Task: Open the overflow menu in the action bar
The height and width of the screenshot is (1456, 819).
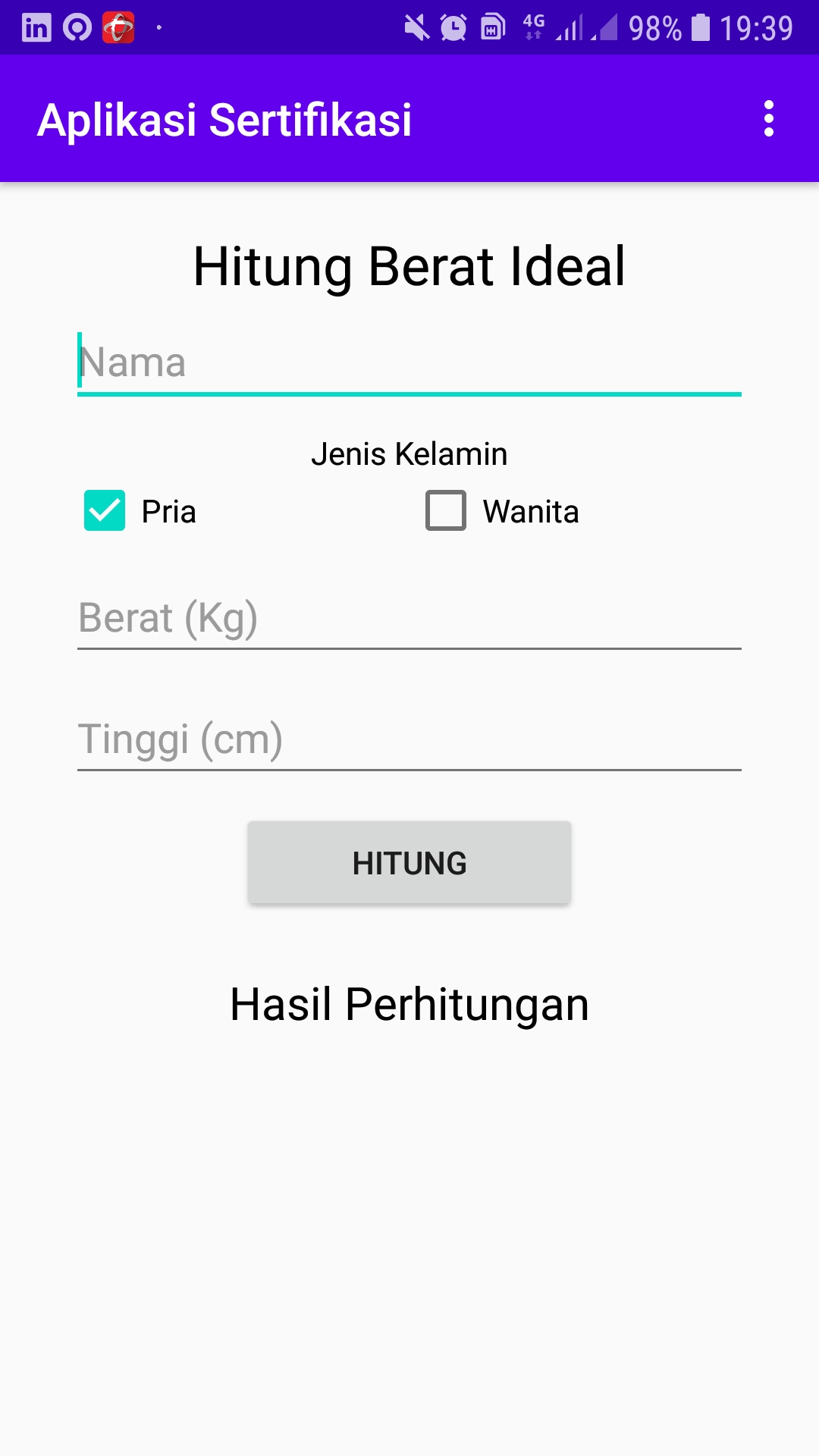Action: [769, 118]
